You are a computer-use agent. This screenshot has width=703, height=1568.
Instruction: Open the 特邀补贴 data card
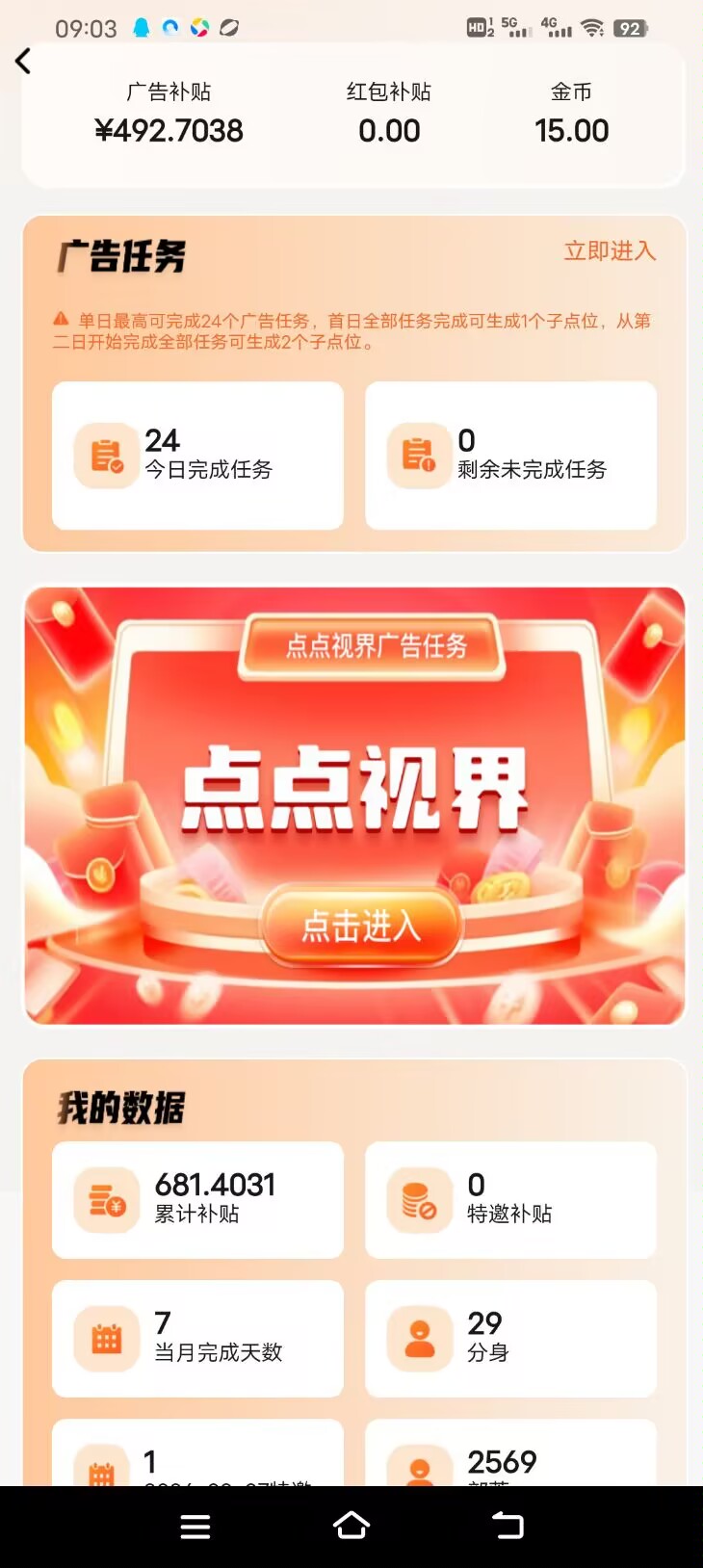510,1199
